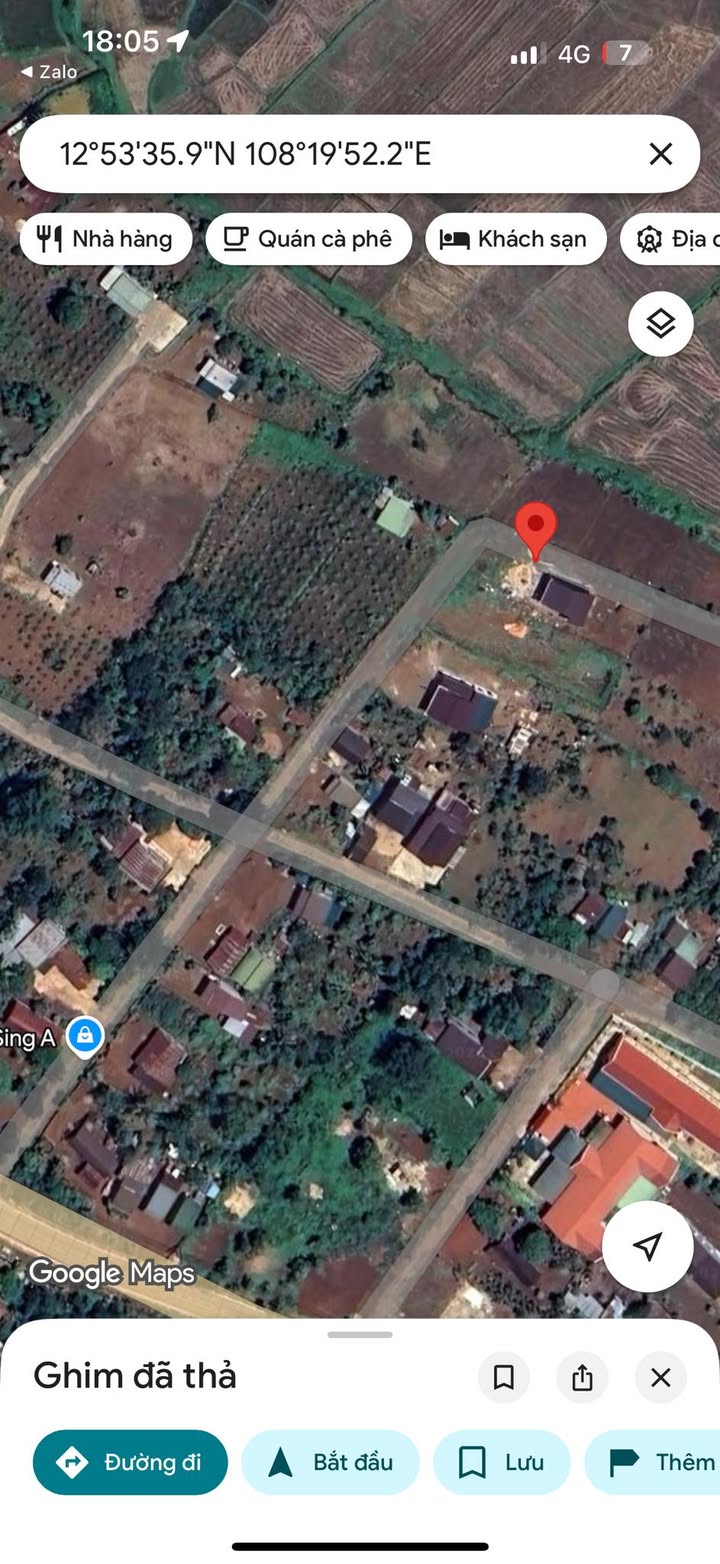720x1564 pixels.
Task: Start navigation with Bắt đầu
Action: [330, 1462]
